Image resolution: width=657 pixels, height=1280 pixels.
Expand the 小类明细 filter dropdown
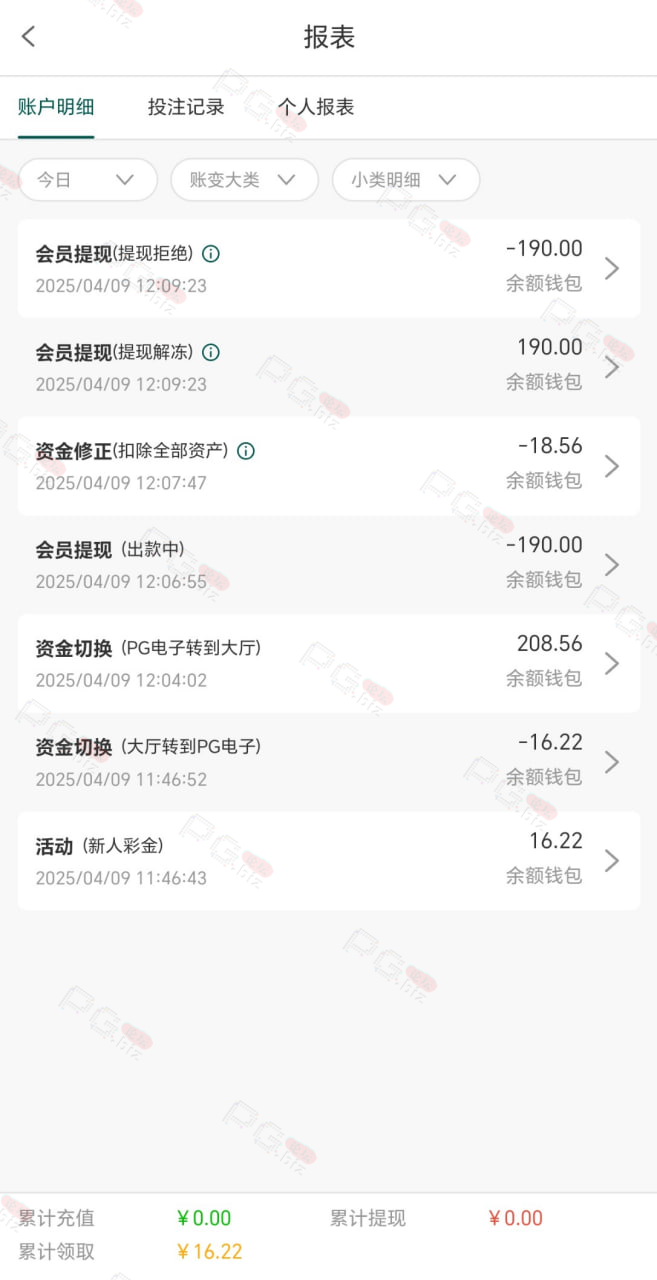tap(406, 180)
